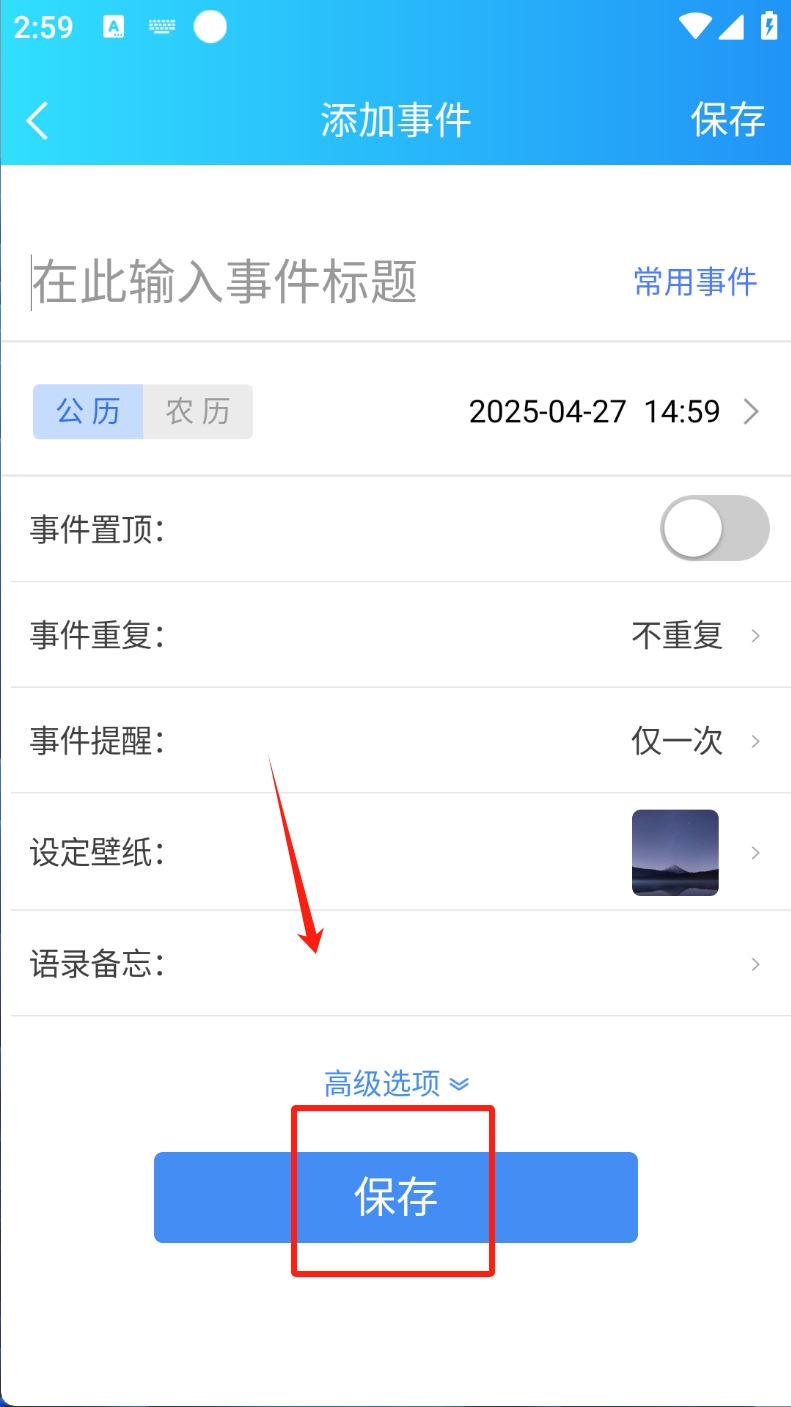Viewport: 791px width, 1407px height.
Task: Enable the 事件置顶 switch
Action: [714, 528]
